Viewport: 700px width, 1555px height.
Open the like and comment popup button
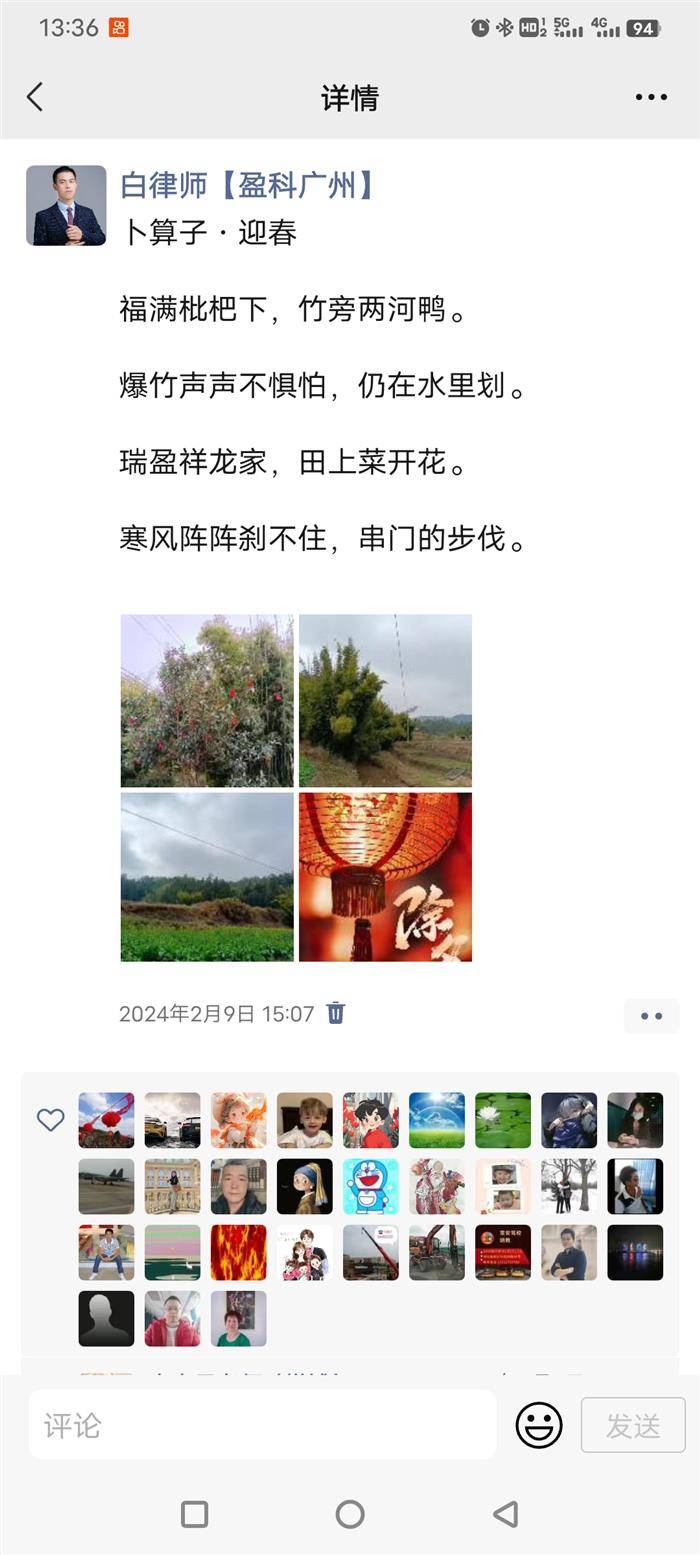[651, 1016]
